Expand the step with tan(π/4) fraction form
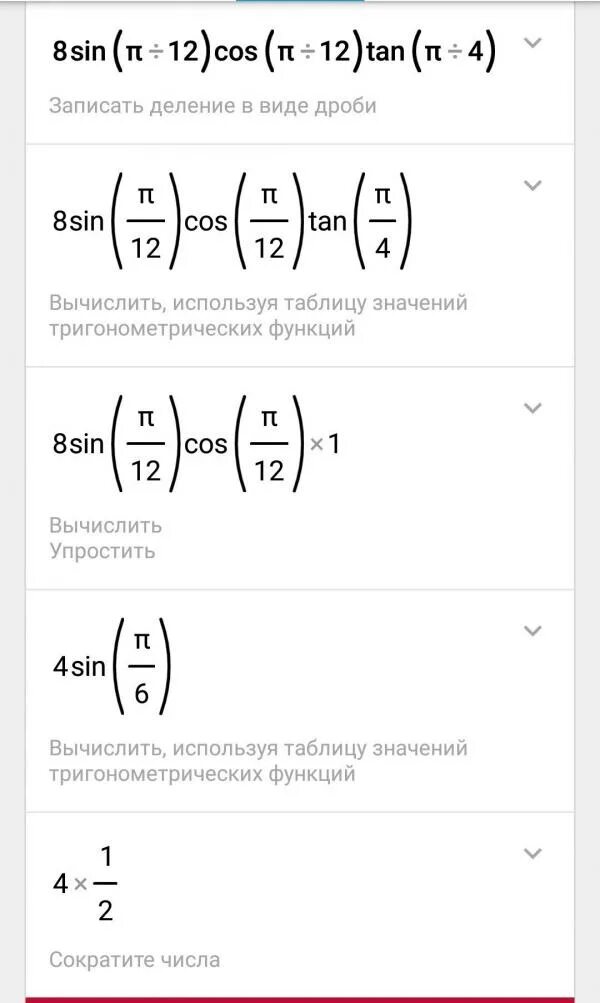Image resolution: width=600 pixels, height=1003 pixels. pos(533,185)
